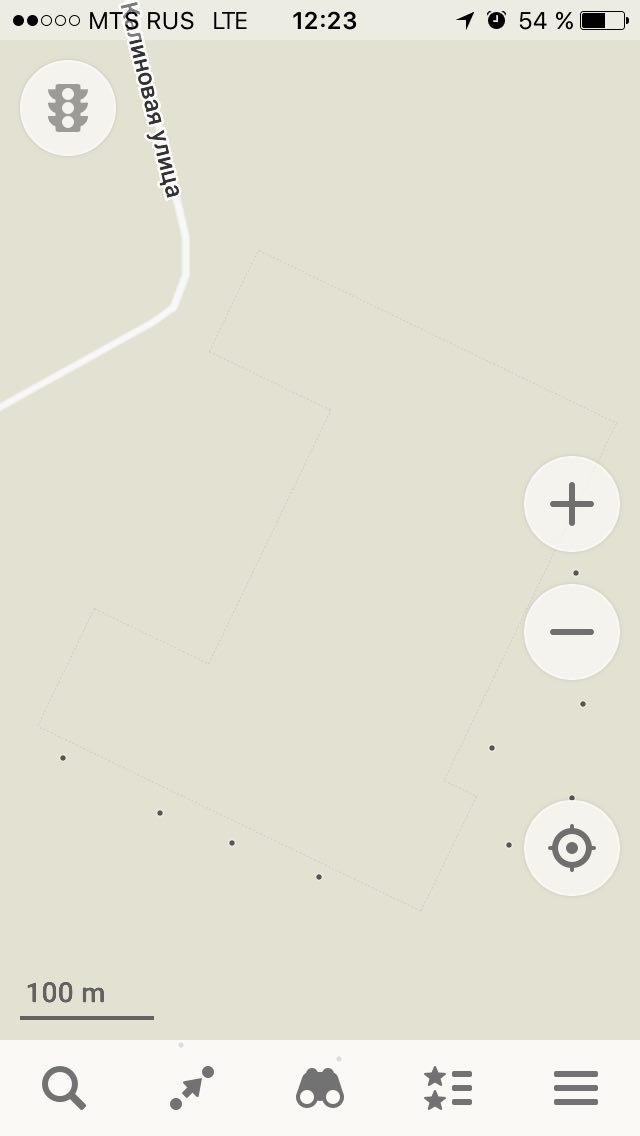Zoom in with the plus button
The image size is (640, 1136).
click(572, 504)
